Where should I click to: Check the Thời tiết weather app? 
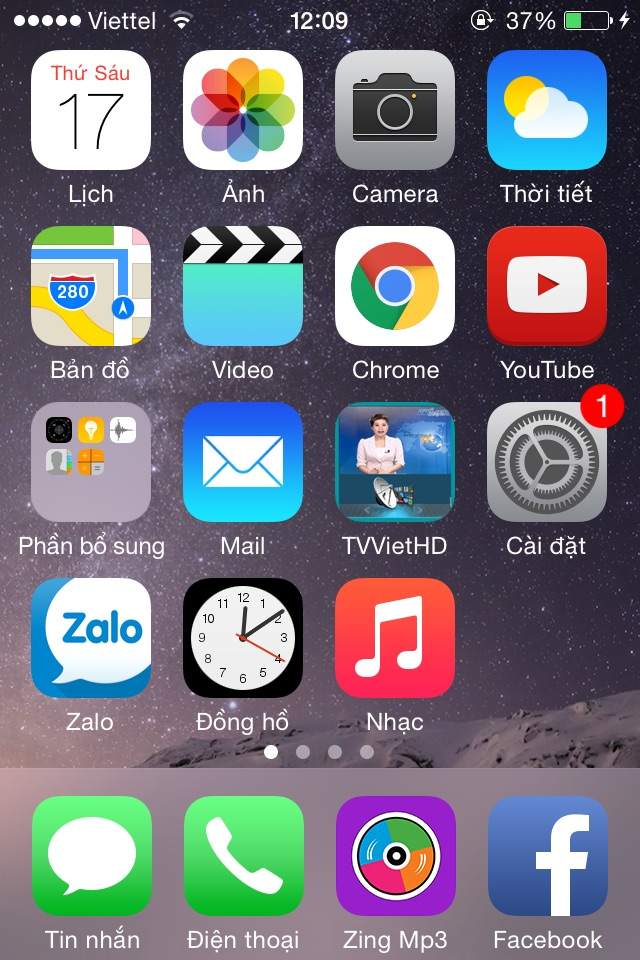tap(547, 110)
